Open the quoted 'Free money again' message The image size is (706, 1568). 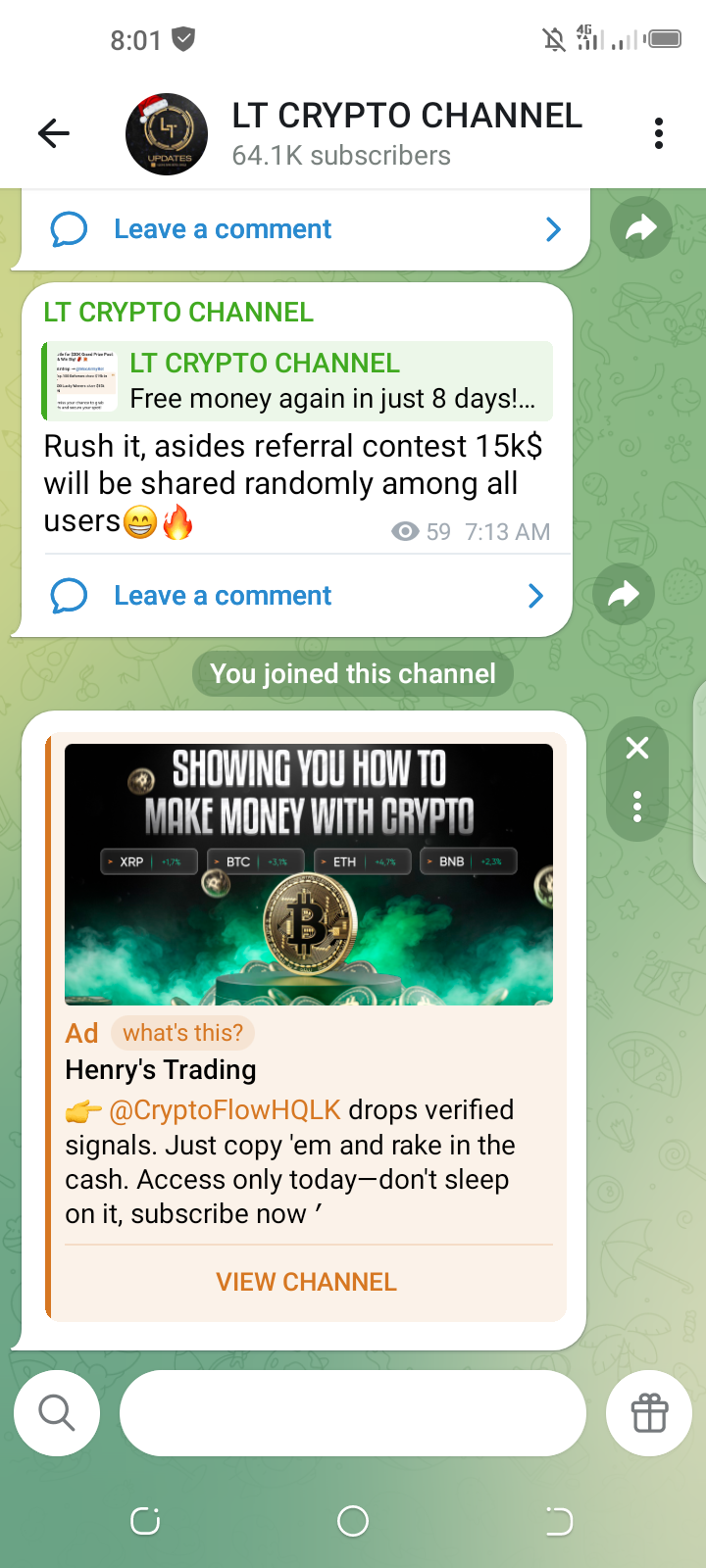click(x=298, y=380)
